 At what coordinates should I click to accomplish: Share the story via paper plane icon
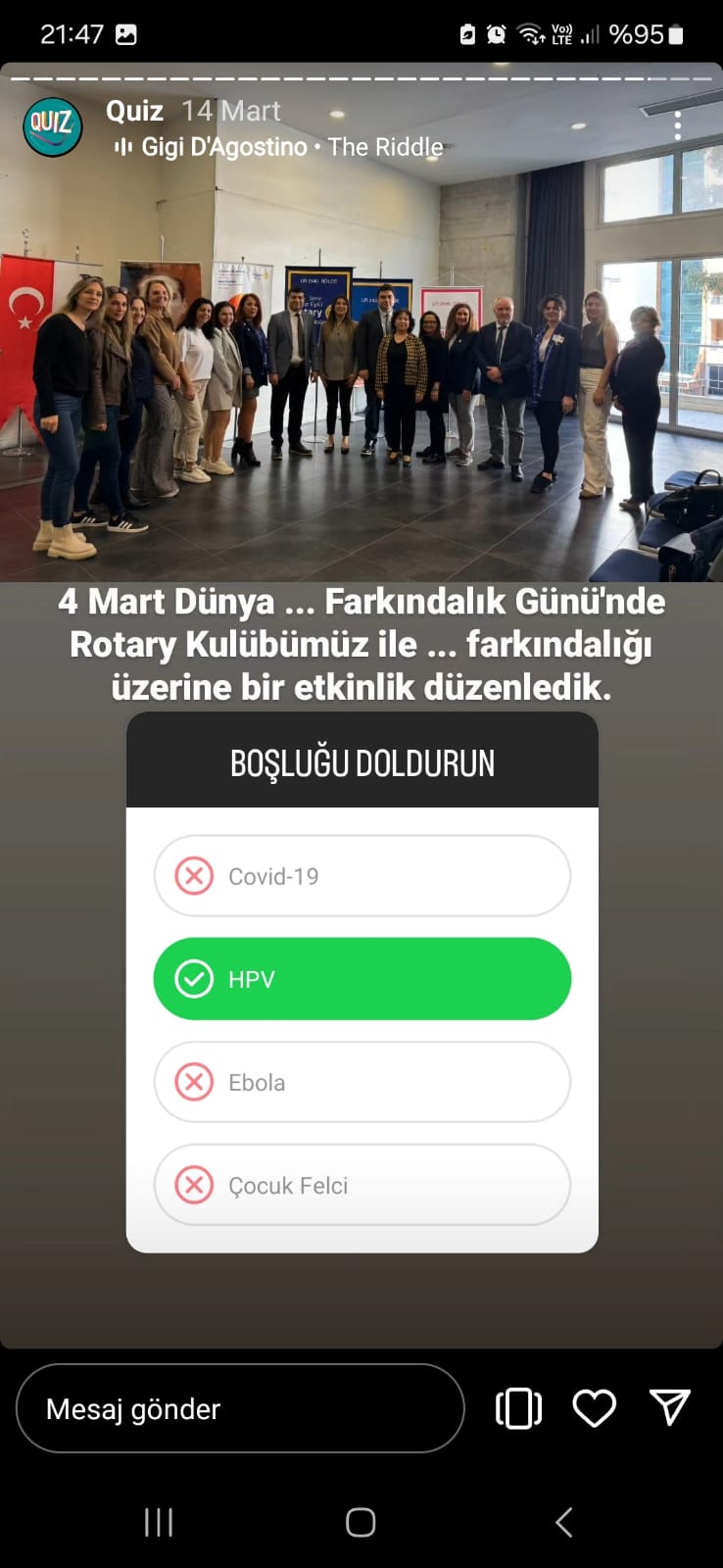[670, 1407]
